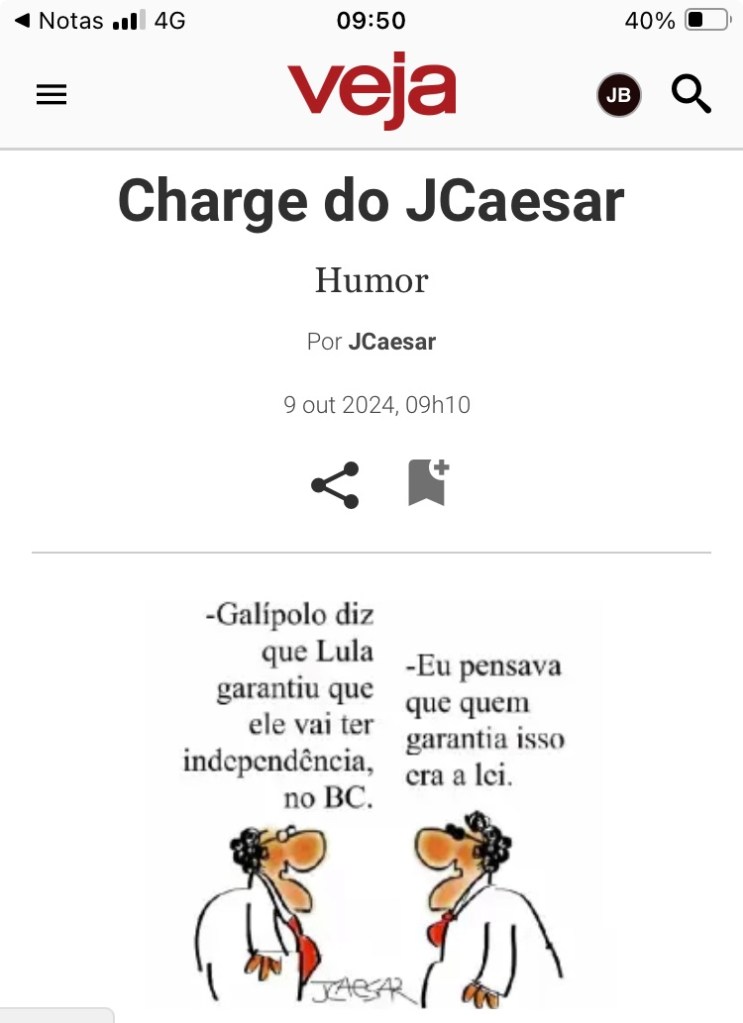743x1023 pixels.
Task: Bookmark this article
Action: [428, 483]
